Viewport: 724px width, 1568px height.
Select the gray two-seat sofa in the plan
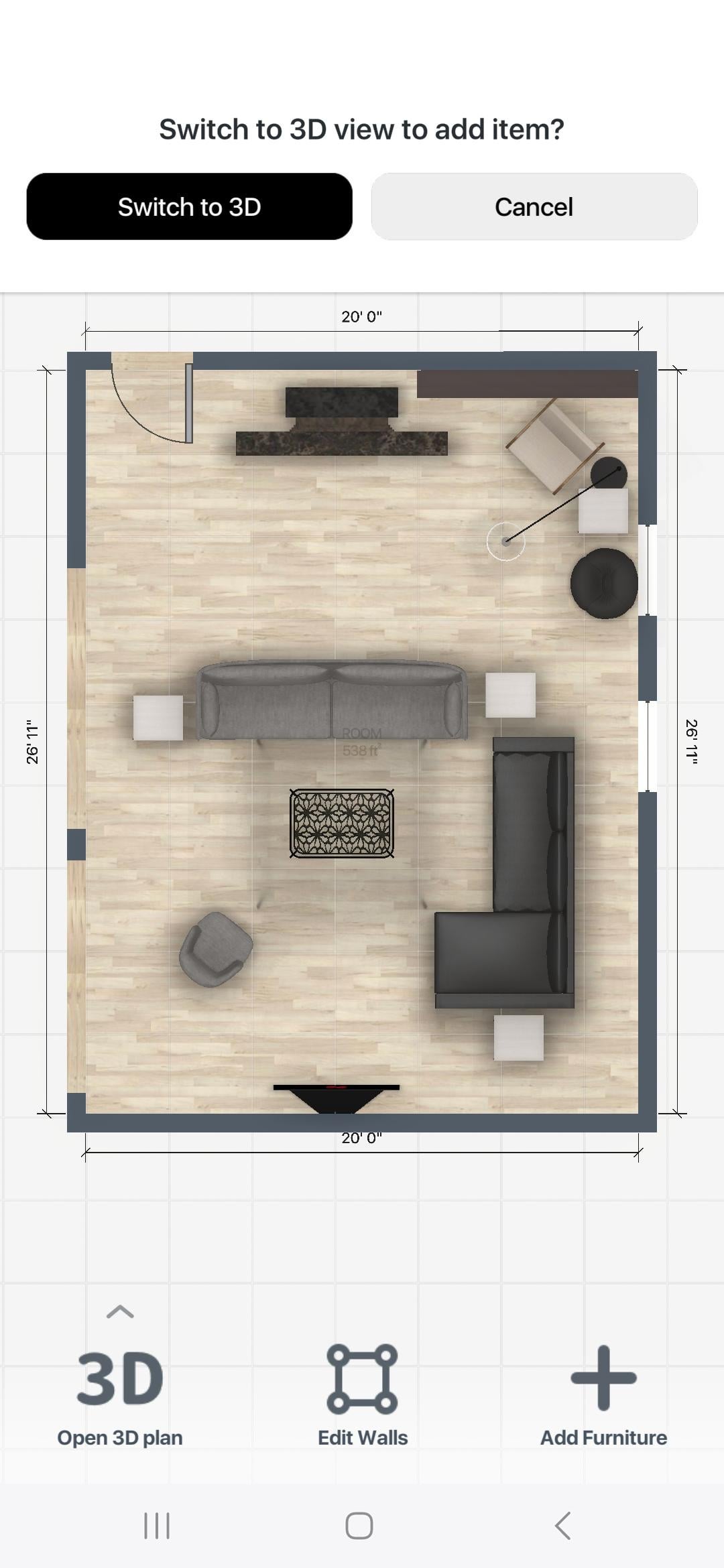point(332,700)
